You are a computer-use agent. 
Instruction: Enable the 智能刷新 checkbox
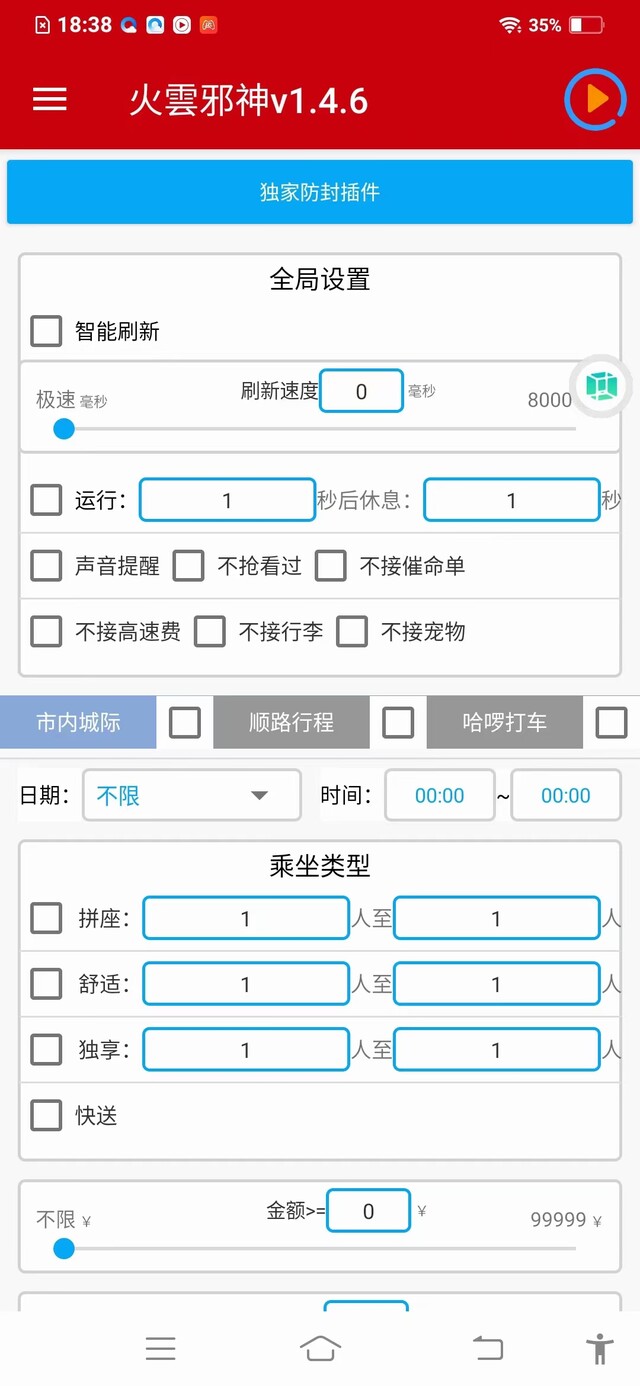click(x=46, y=331)
